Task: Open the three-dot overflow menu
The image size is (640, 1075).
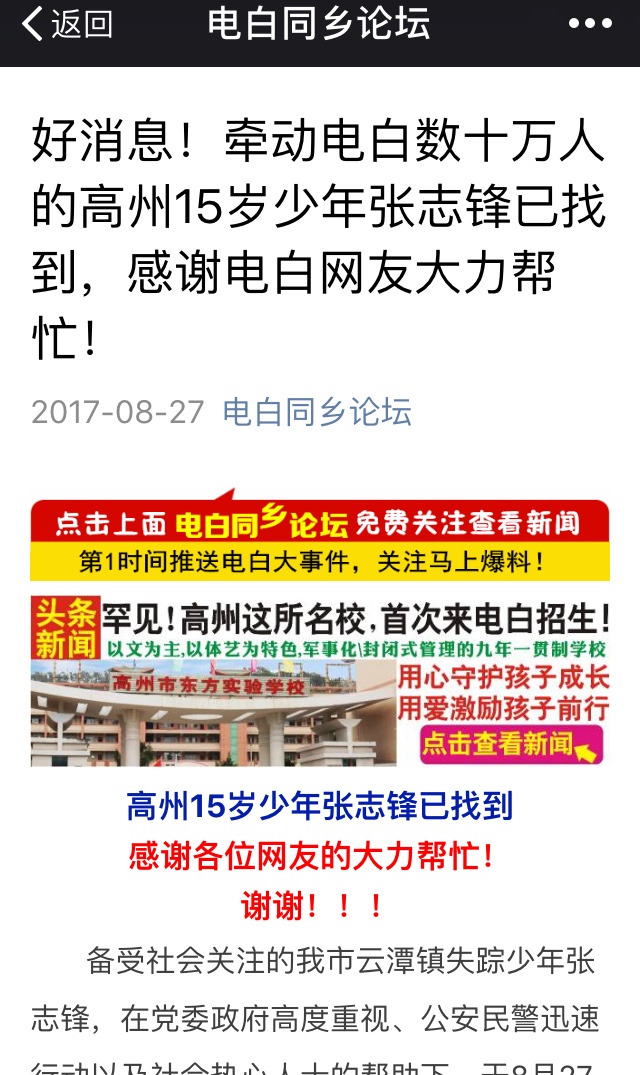Action: 590,24
